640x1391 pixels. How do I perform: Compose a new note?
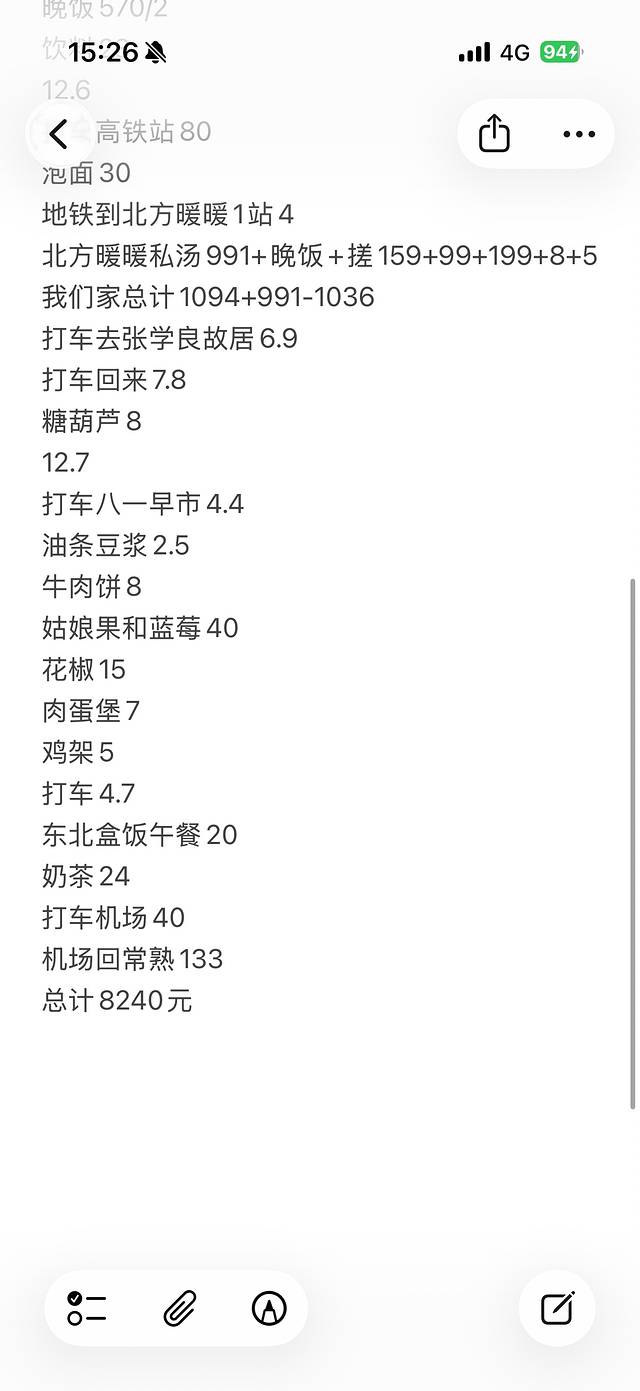[x=557, y=1307]
